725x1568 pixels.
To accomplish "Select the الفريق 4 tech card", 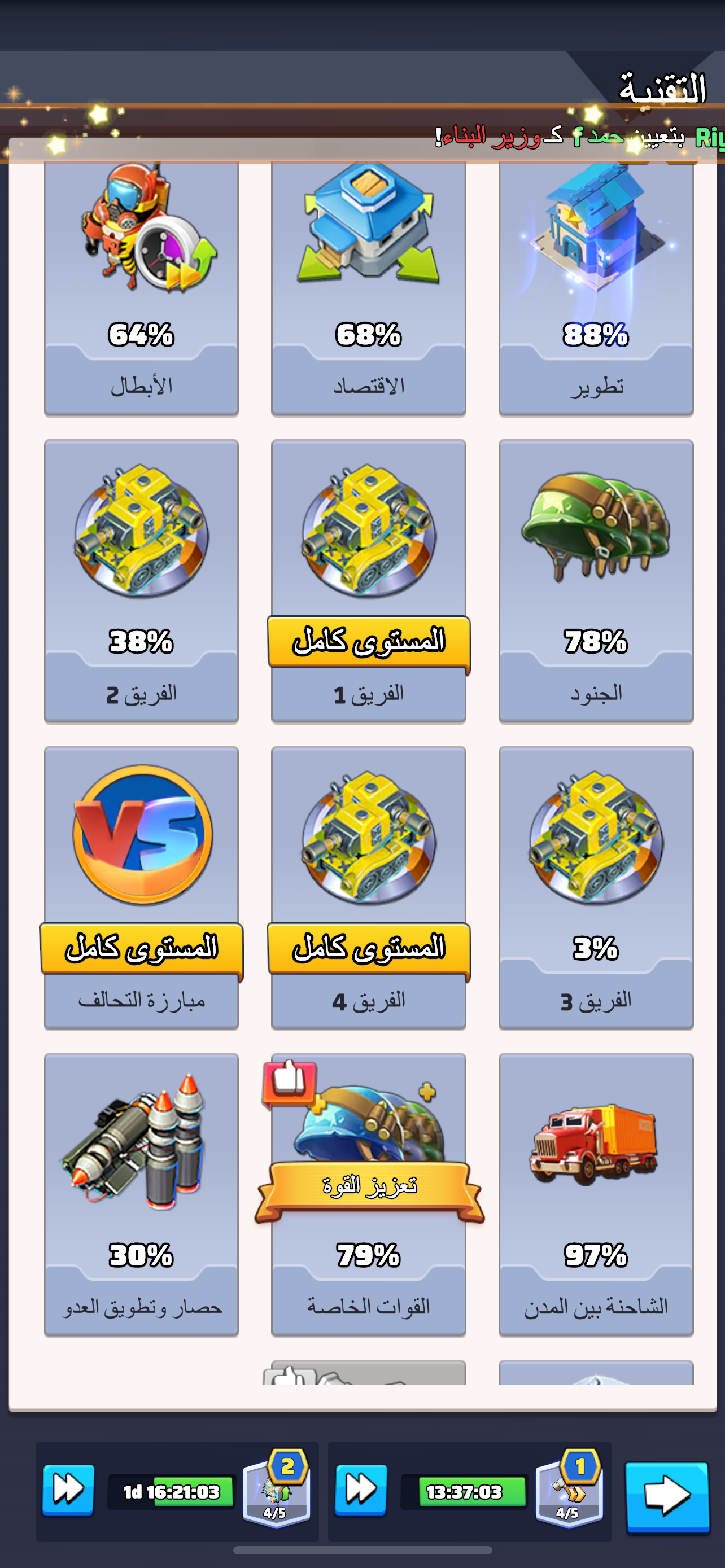I will click(x=368, y=888).
